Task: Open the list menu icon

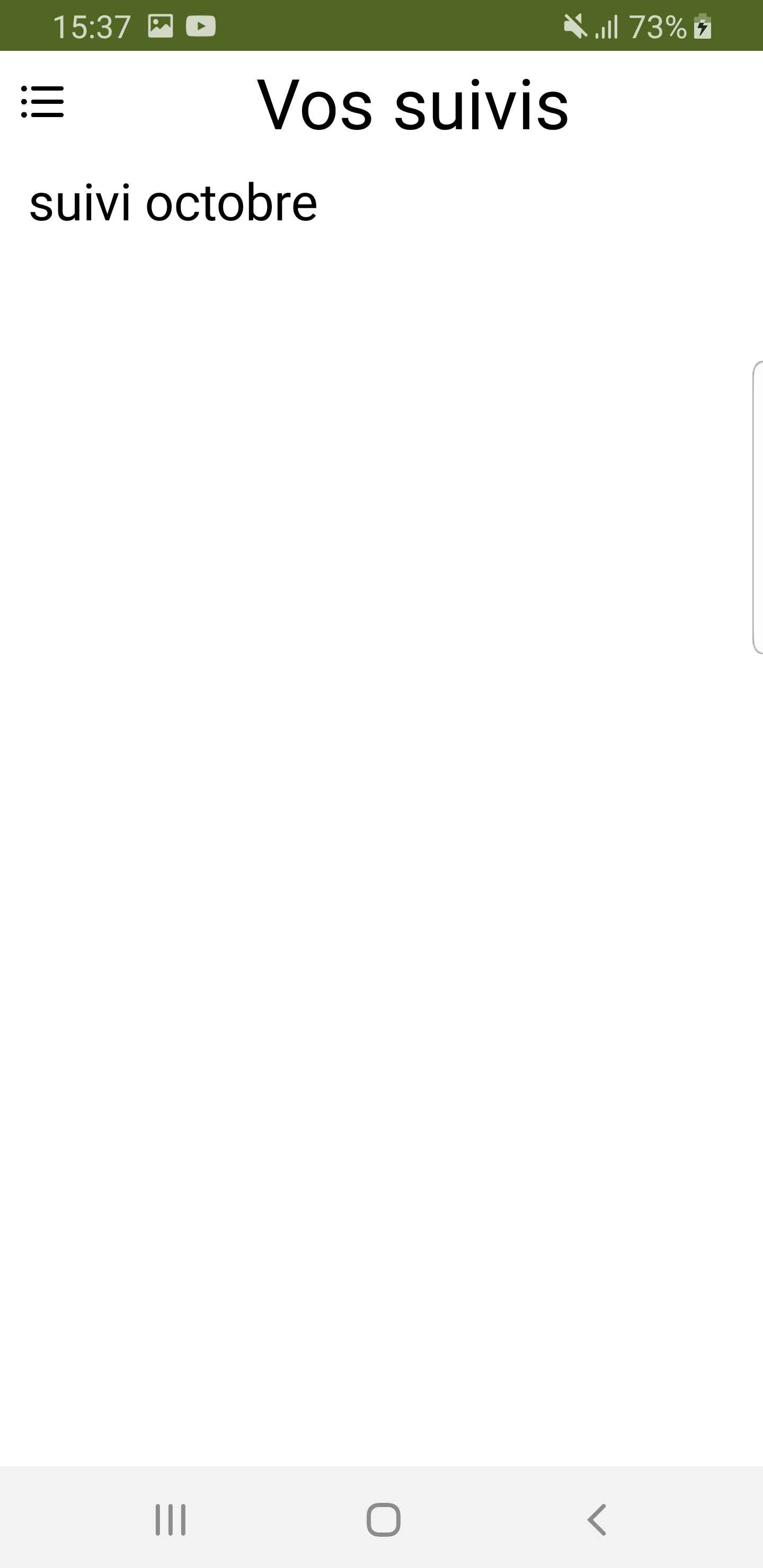Action: tap(42, 101)
